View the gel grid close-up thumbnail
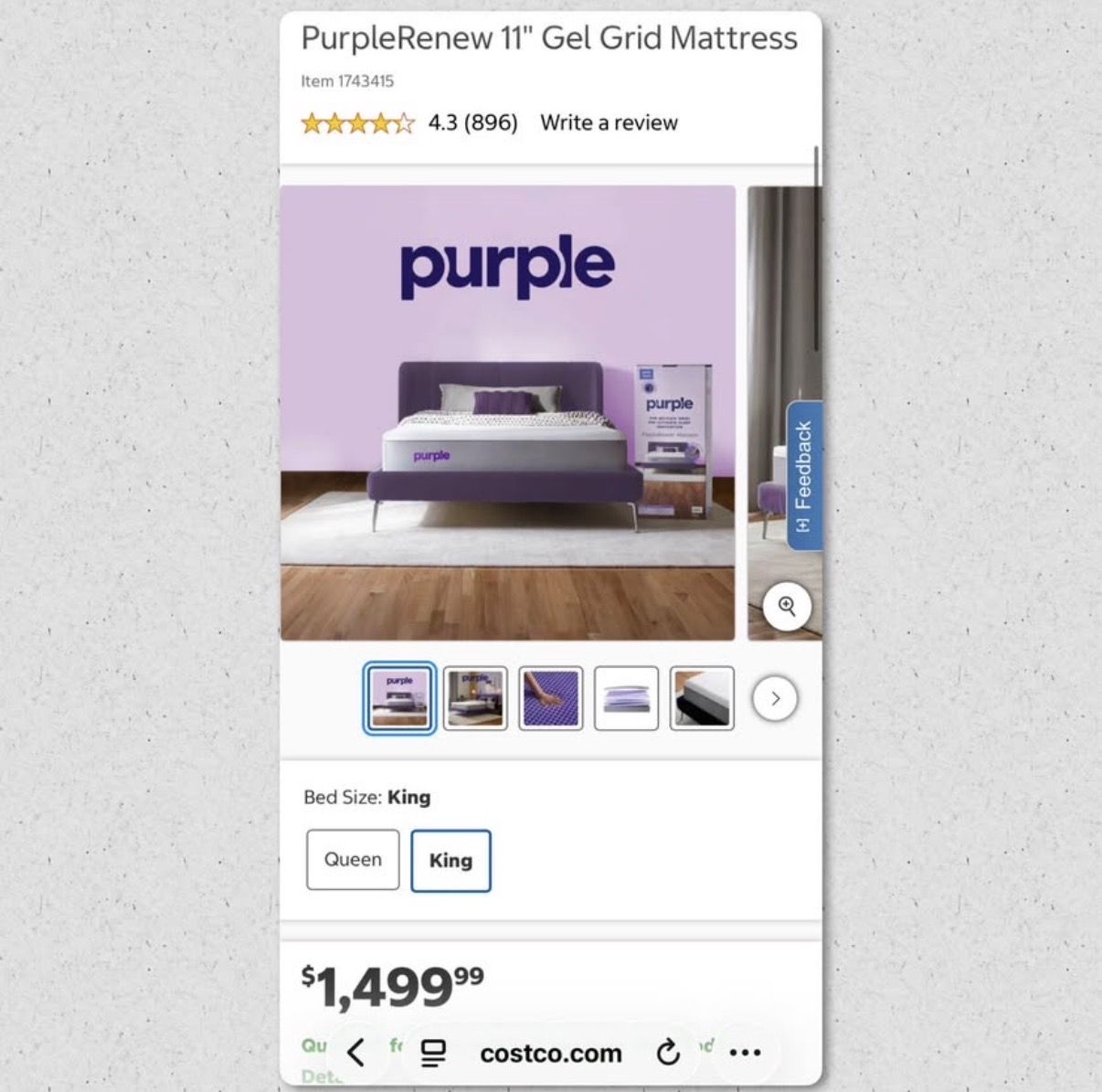The image size is (1102, 1092). pos(550,699)
